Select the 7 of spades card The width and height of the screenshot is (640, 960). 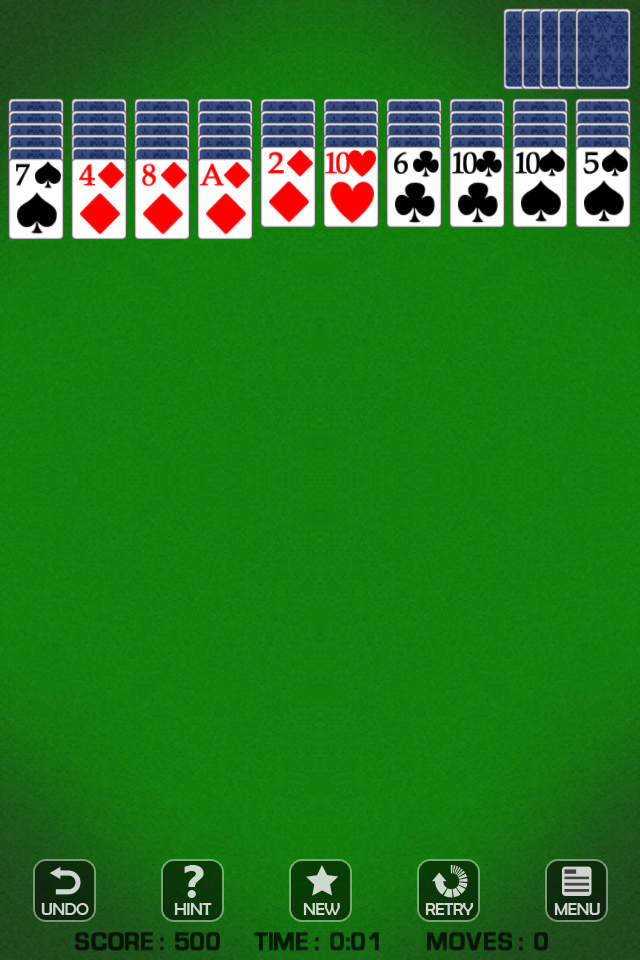click(x=36, y=200)
